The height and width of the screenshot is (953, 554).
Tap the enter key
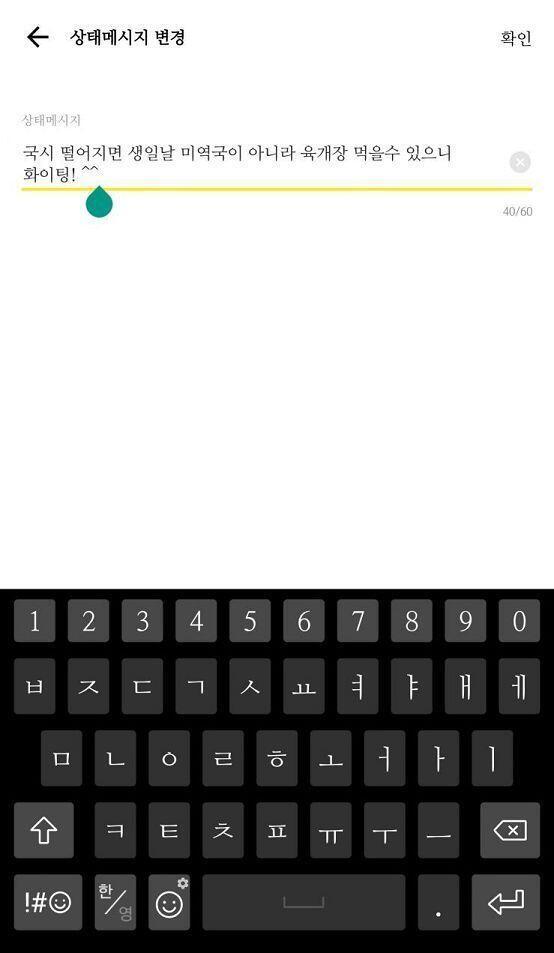tap(506, 902)
